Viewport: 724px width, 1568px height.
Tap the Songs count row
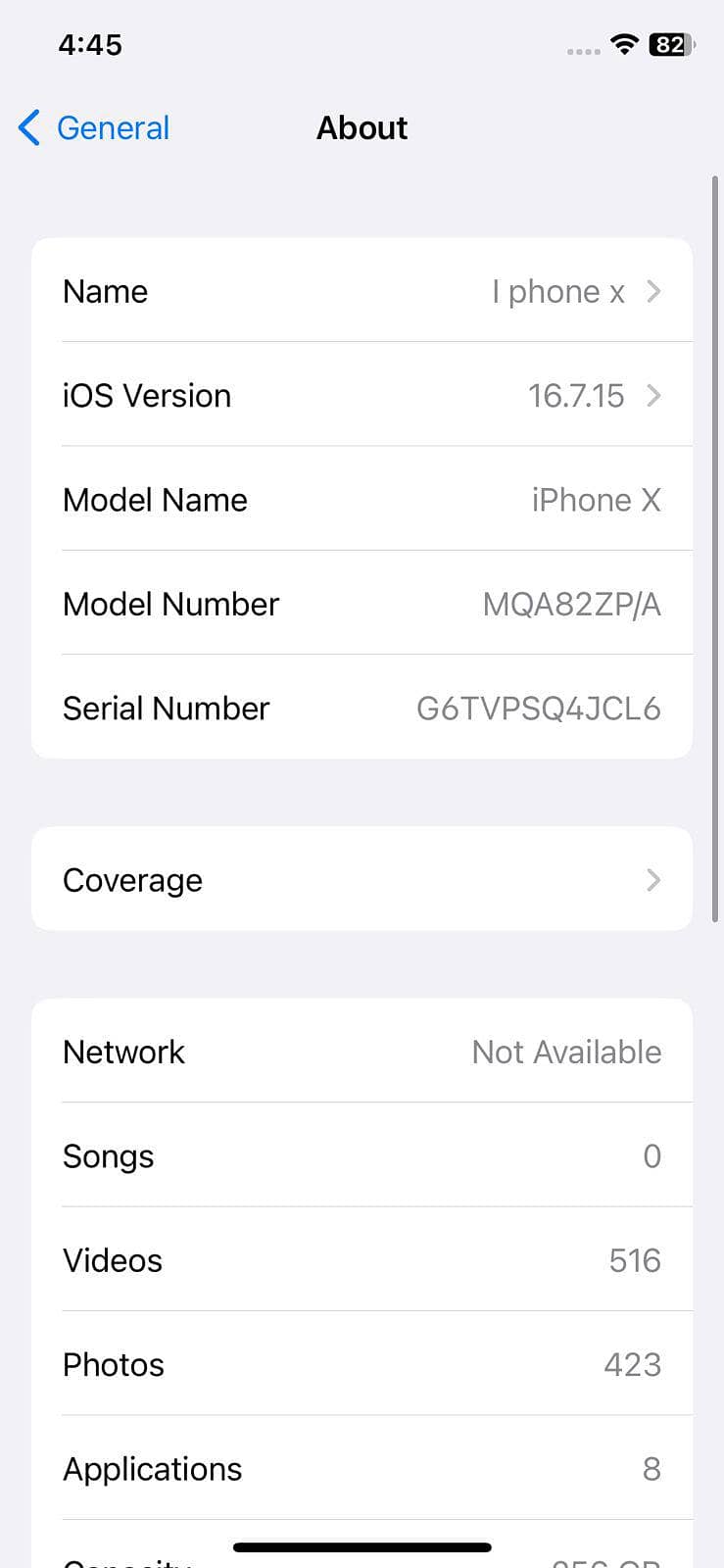(x=362, y=1155)
